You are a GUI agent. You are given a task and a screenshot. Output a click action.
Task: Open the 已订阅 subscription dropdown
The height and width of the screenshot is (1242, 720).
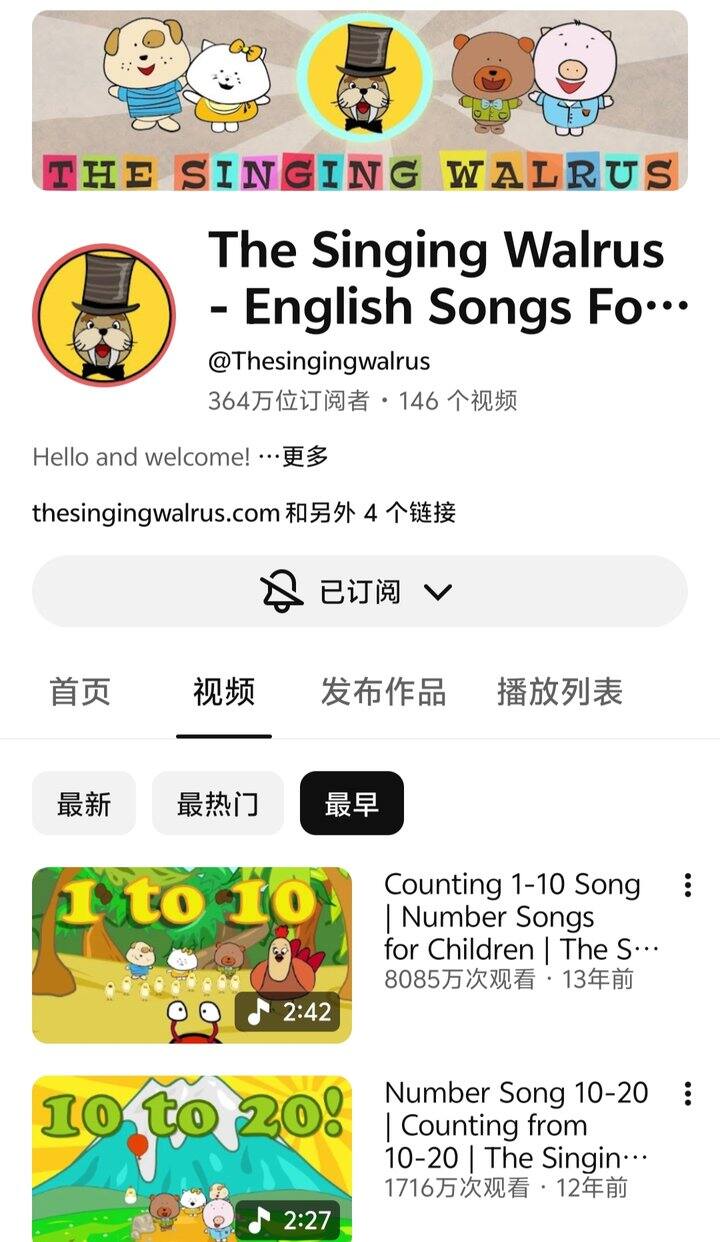359,592
